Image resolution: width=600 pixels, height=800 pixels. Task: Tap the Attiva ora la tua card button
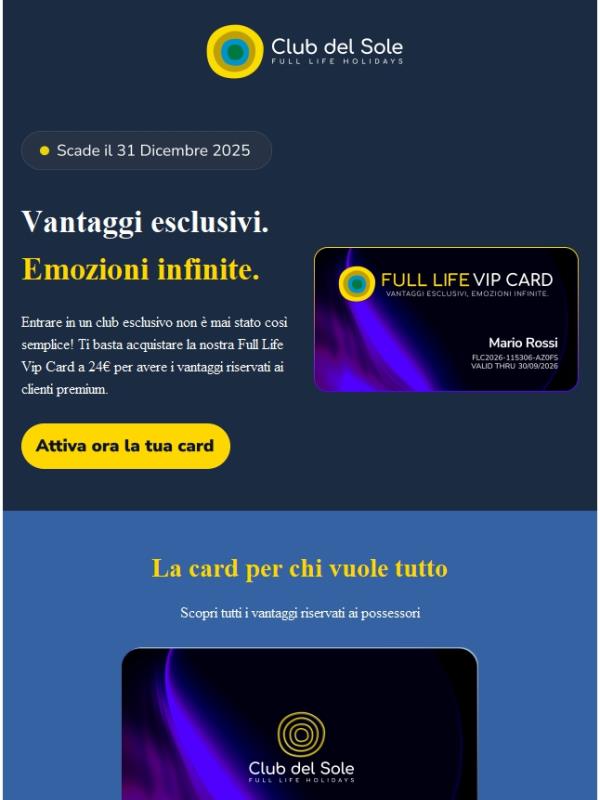tap(125, 446)
